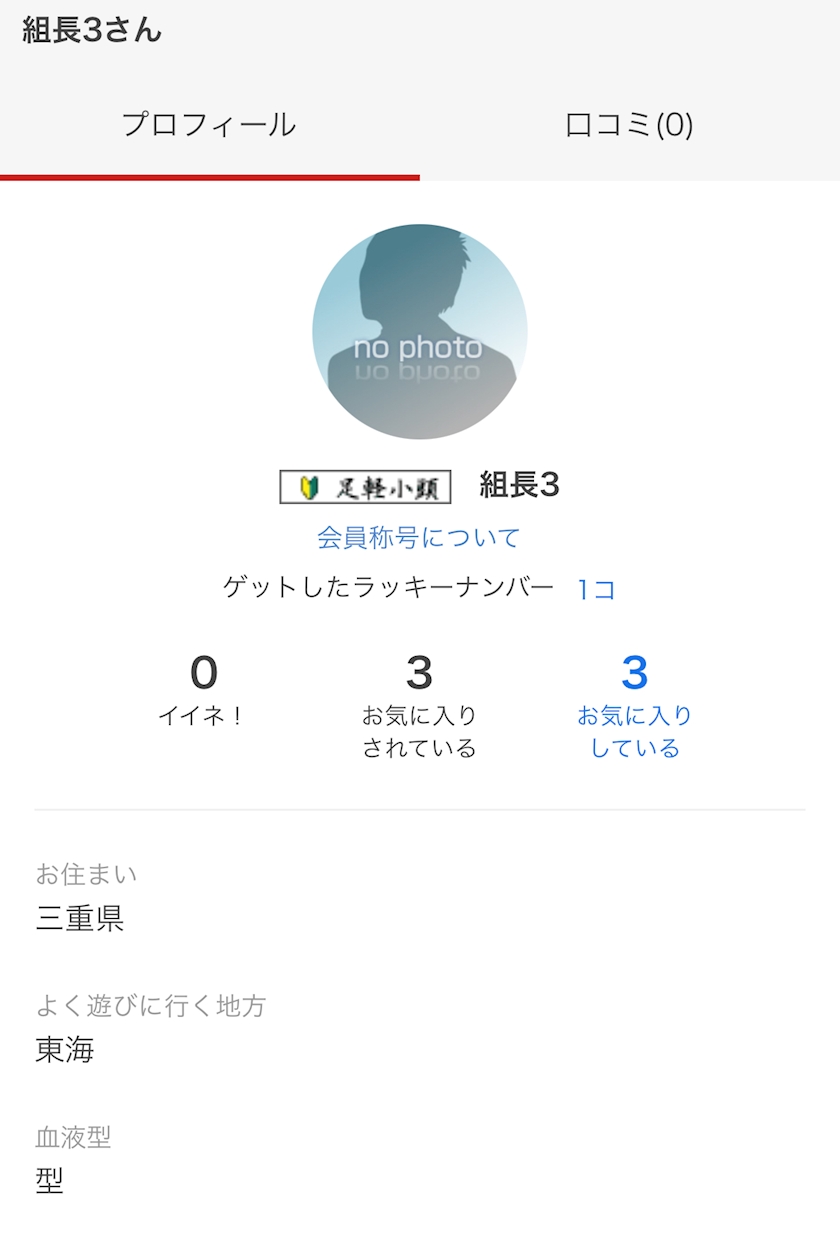The width and height of the screenshot is (840, 1236).
Task: View the 1コ lucky numbers obtained
Action: point(596,589)
